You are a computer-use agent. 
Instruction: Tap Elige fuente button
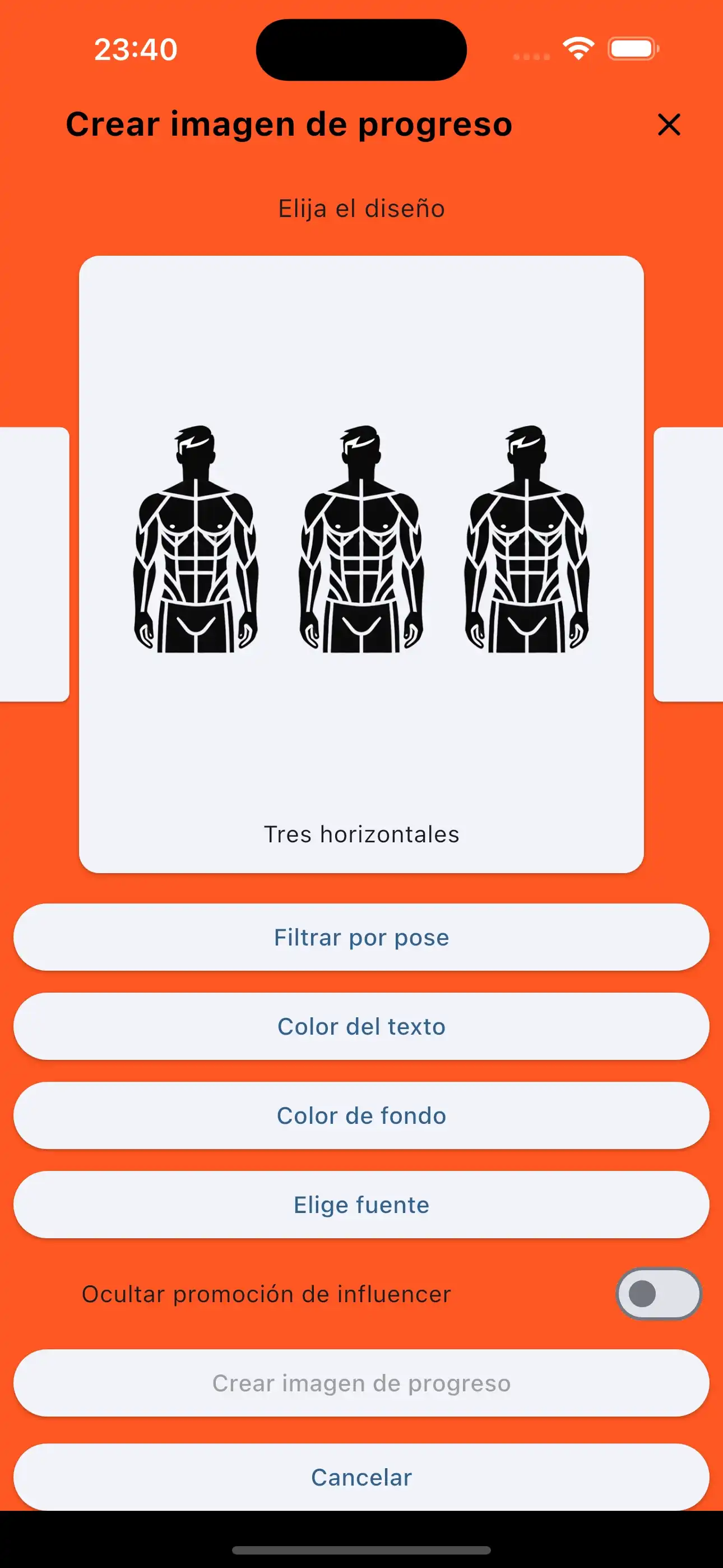tap(361, 1205)
